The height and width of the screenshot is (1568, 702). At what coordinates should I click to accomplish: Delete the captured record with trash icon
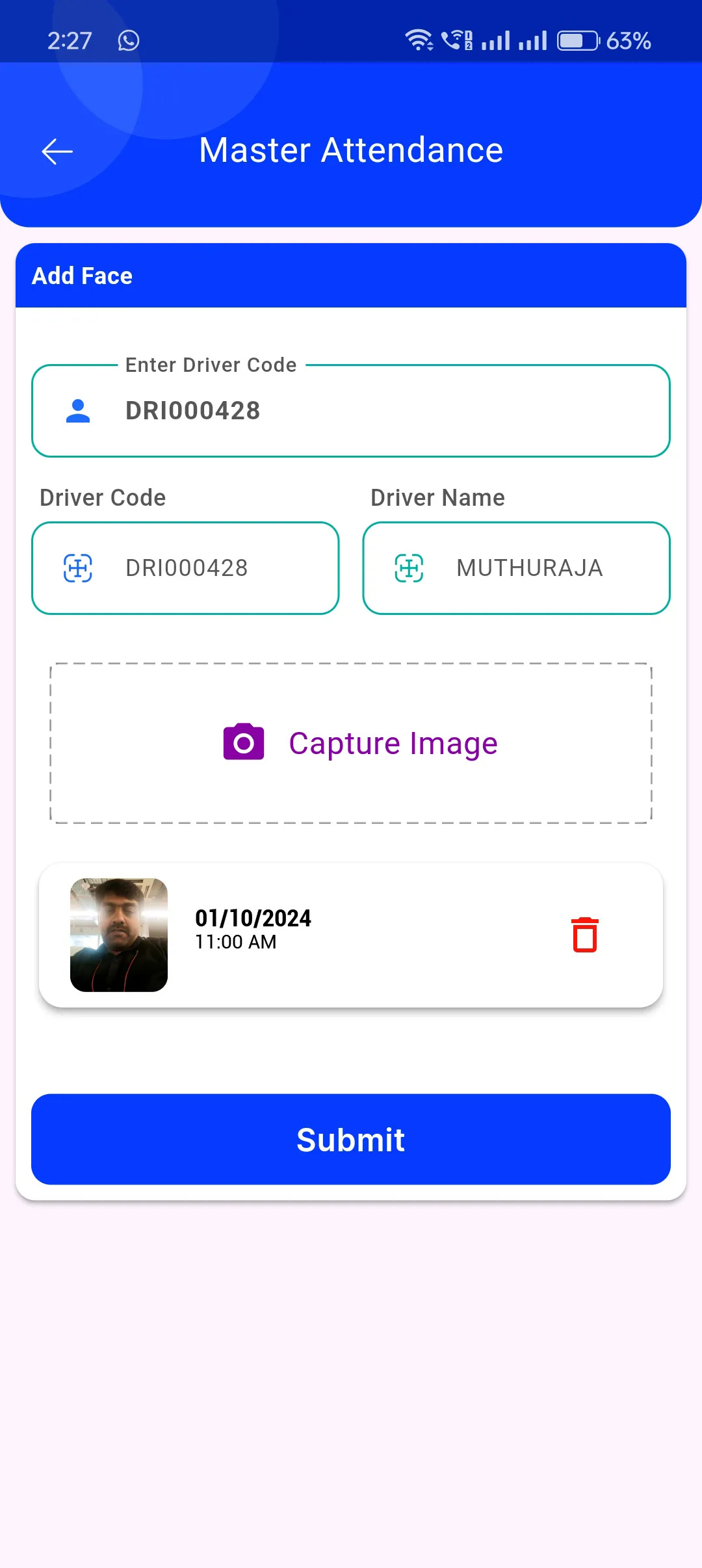click(584, 934)
